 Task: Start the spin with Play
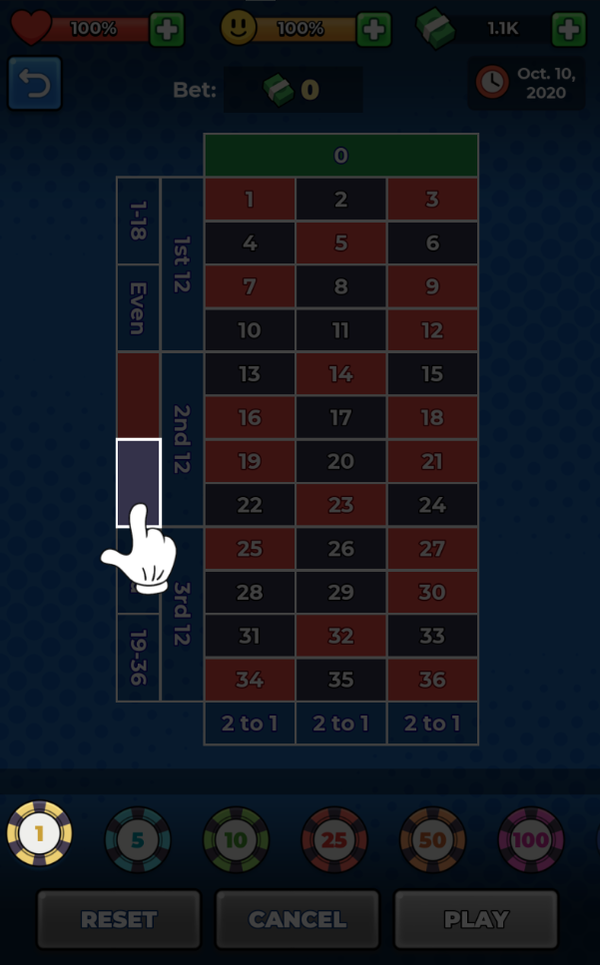[x=476, y=919]
